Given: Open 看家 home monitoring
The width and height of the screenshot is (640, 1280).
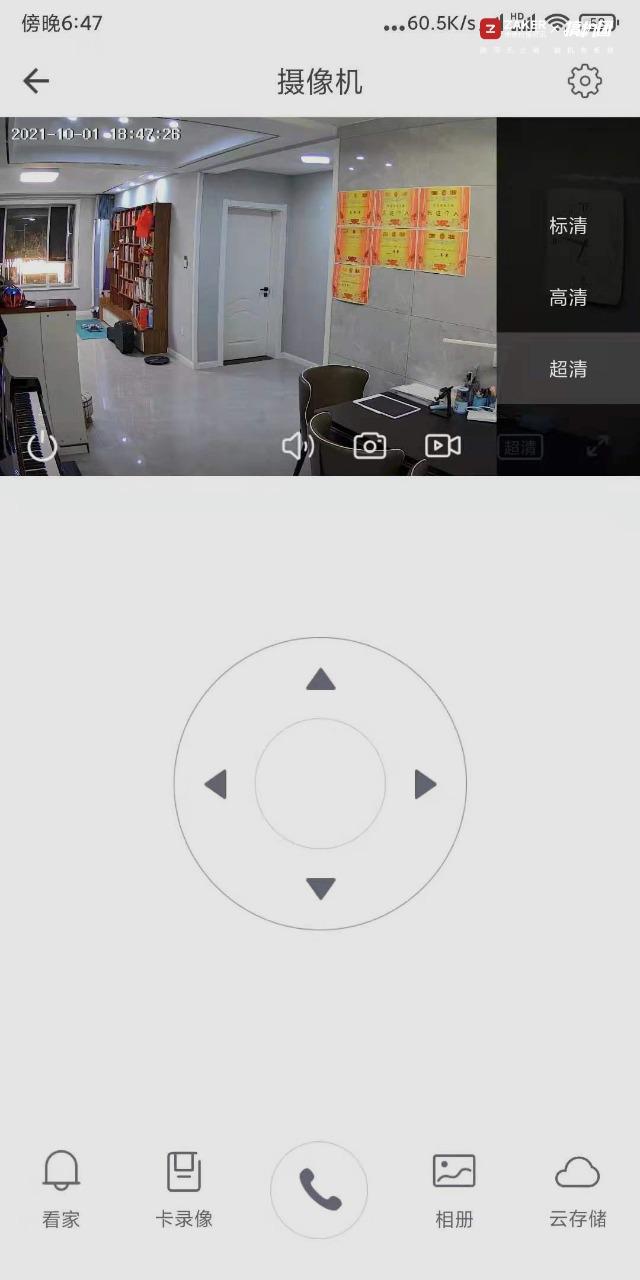Looking at the screenshot, I should click(x=61, y=1189).
